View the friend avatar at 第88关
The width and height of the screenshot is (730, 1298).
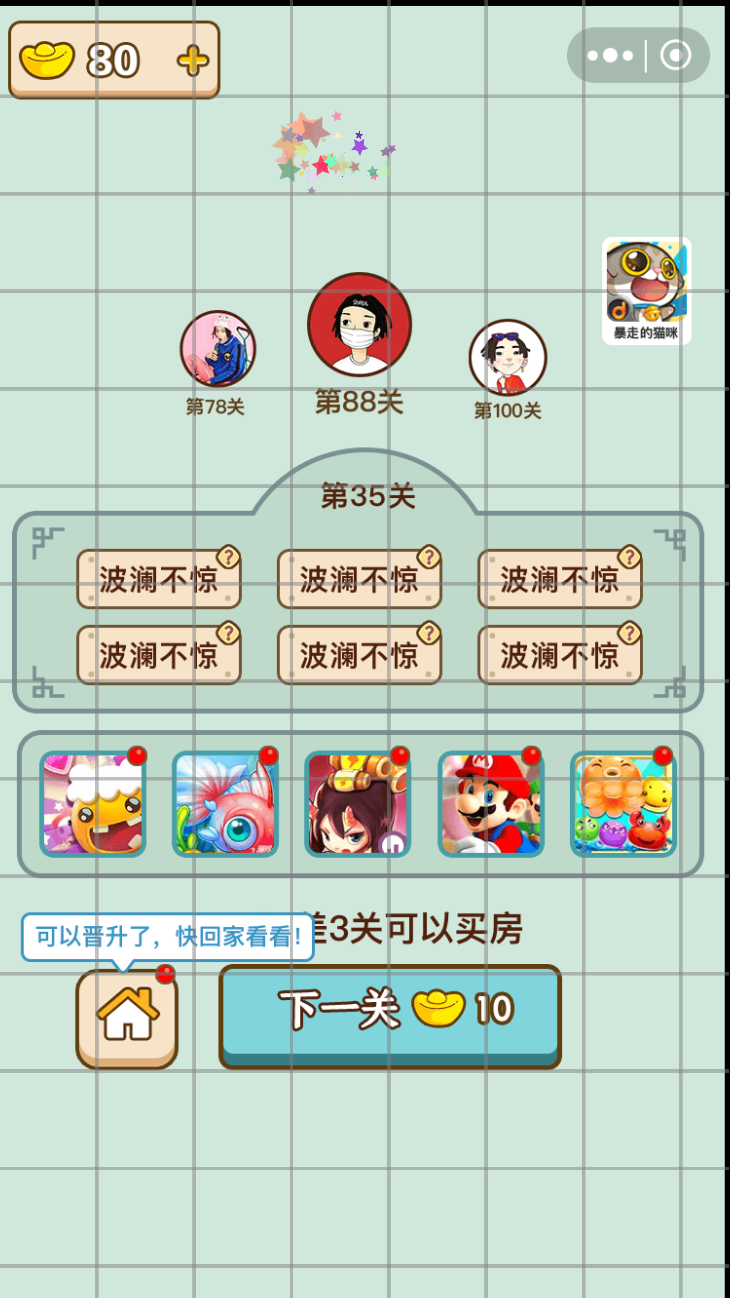coord(359,325)
